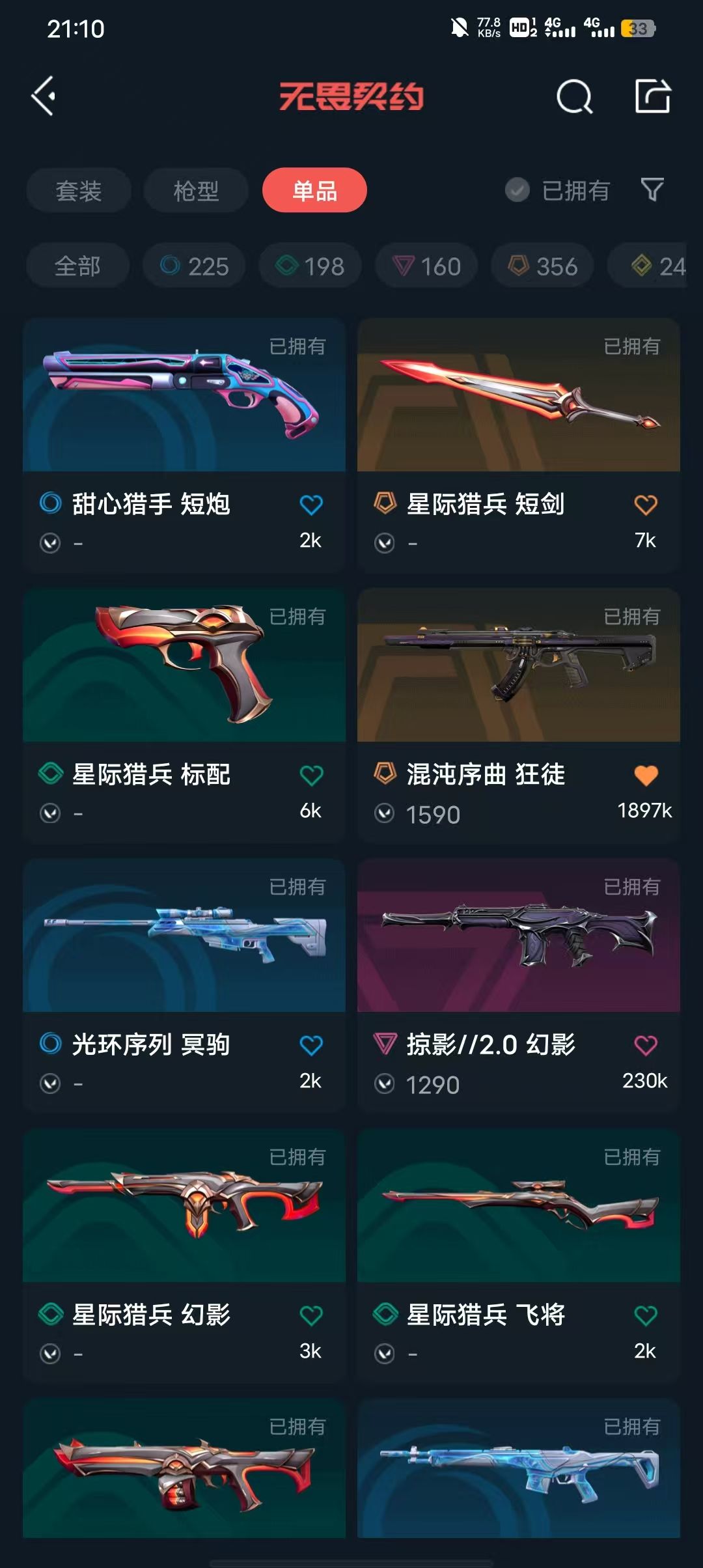
Task: Open the 光环序列 冥驹 skin card
Action: 184,936
